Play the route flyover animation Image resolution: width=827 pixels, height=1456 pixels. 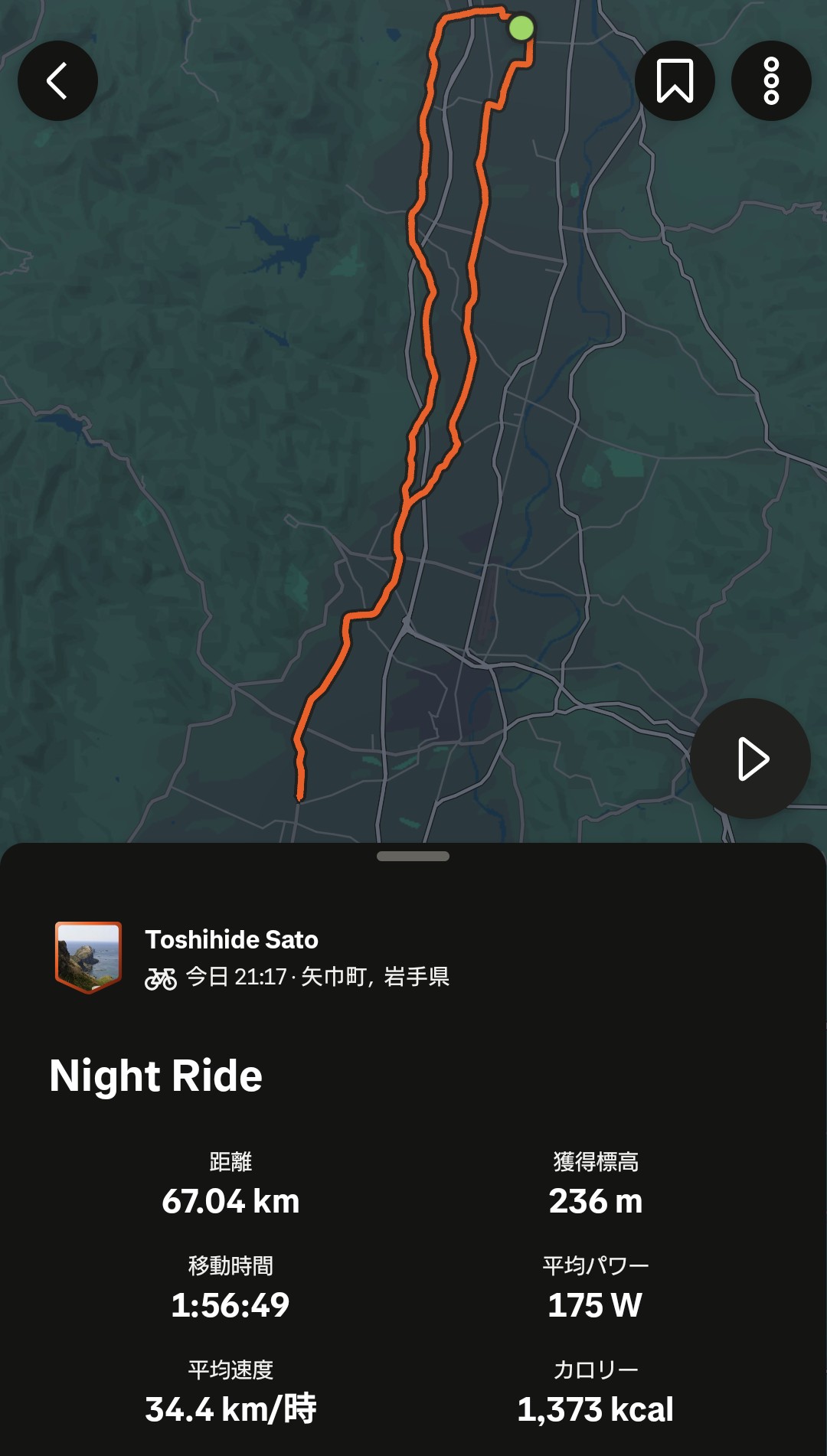point(750,759)
